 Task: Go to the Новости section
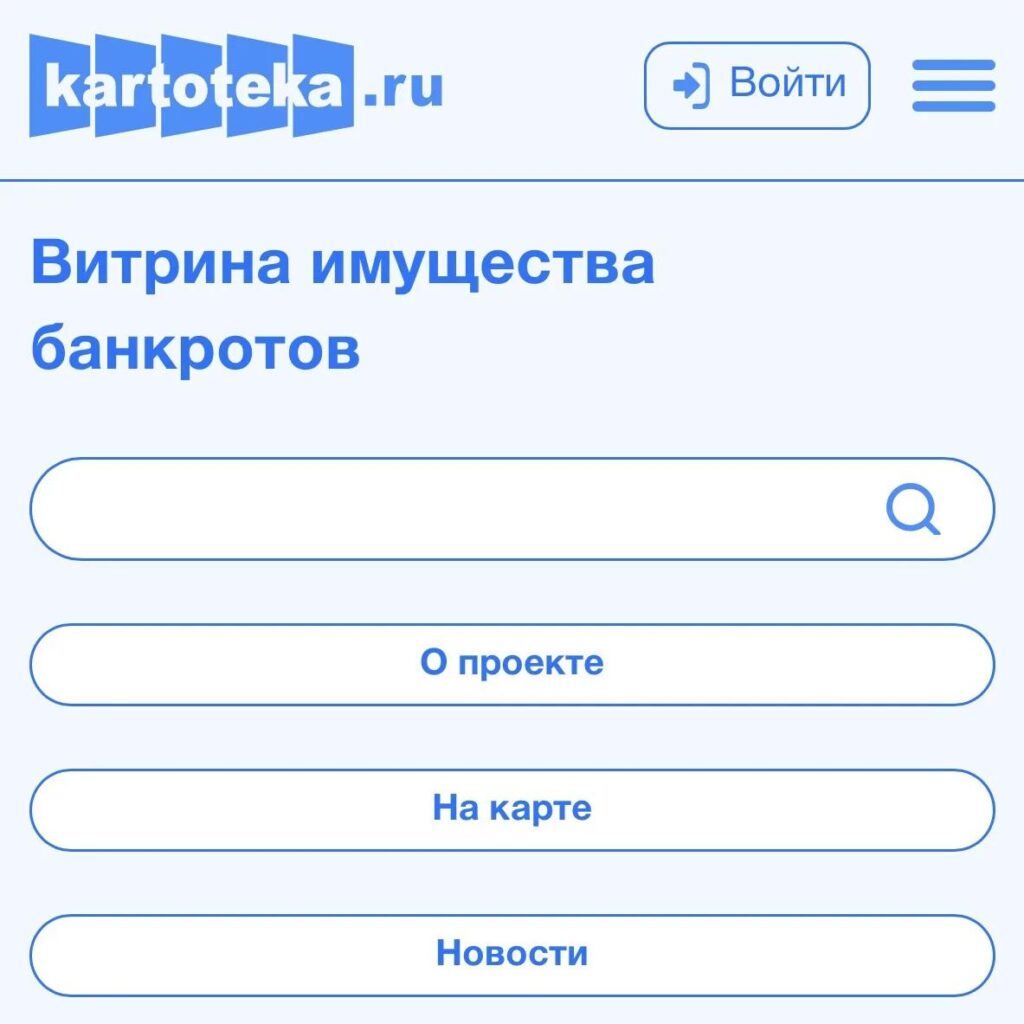click(512, 955)
